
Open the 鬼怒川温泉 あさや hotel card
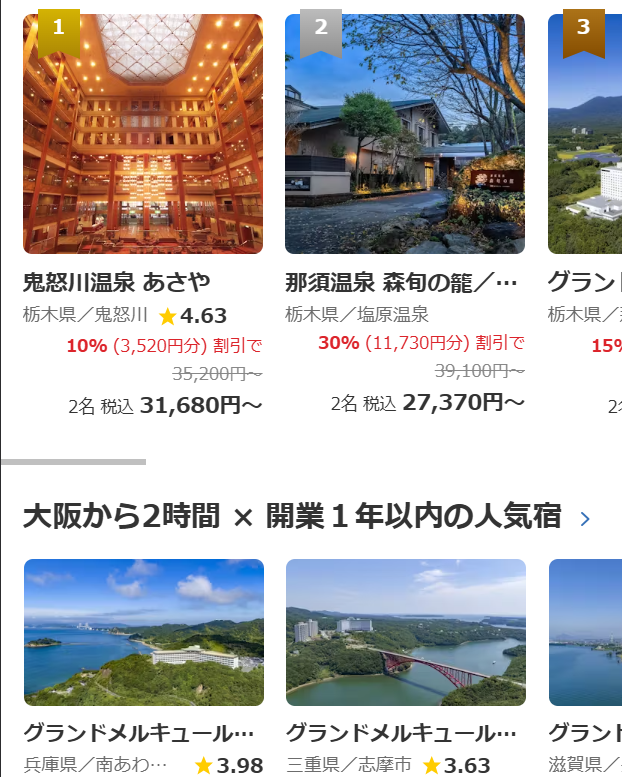(x=143, y=134)
